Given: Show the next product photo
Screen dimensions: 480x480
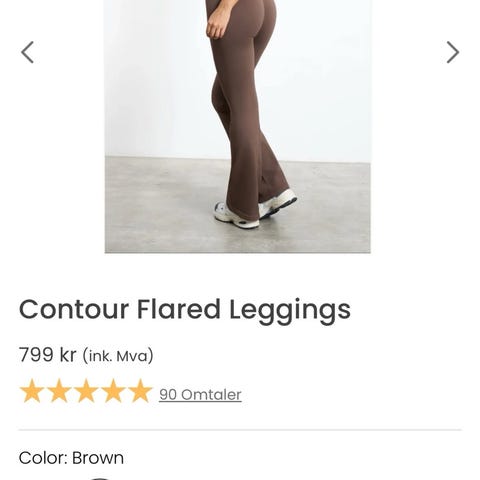Looking at the screenshot, I should tap(453, 52).
